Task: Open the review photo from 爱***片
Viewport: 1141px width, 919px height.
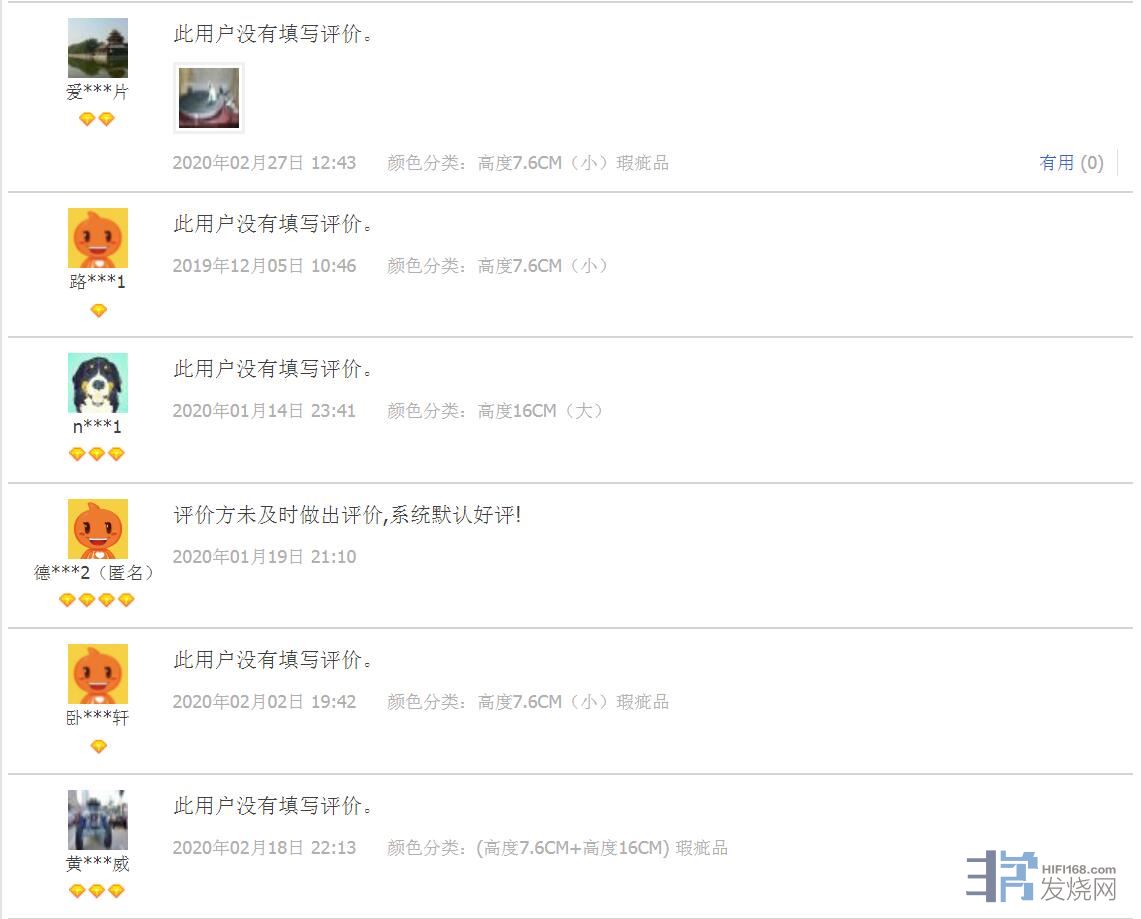Action: point(209,98)
